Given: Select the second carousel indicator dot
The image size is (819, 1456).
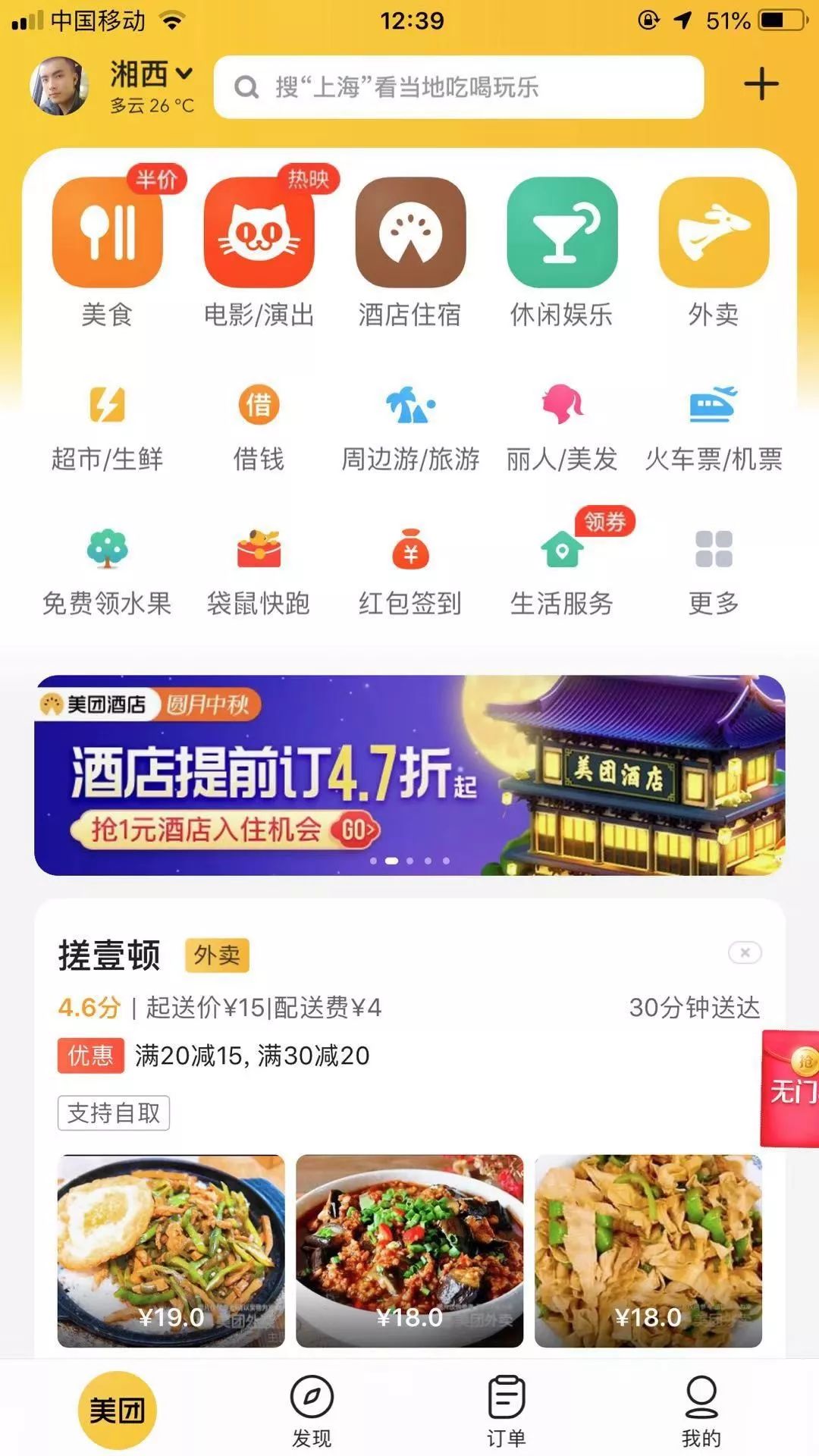Looking at the screenshot, I should click(x=391, y=859).
